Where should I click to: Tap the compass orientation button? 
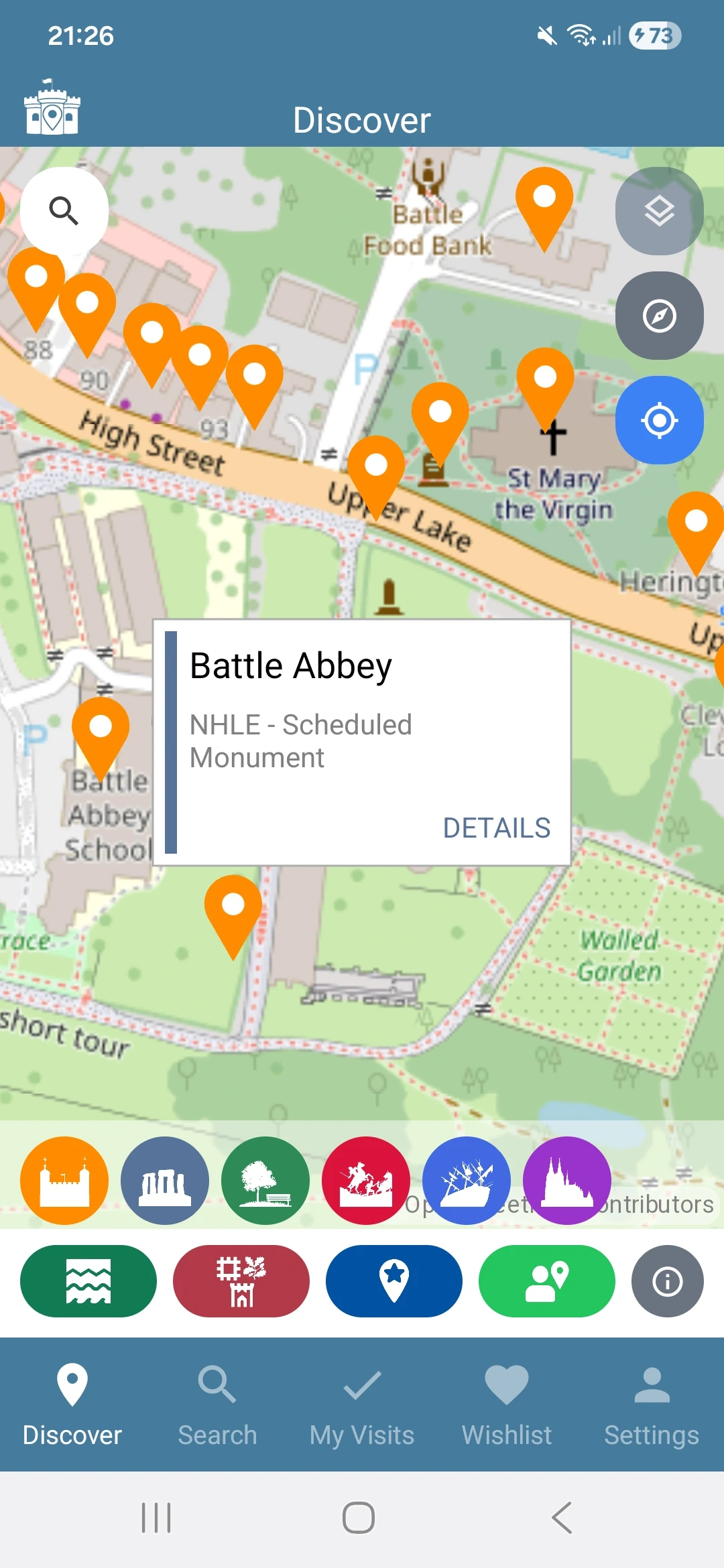[x=659, y=316]
